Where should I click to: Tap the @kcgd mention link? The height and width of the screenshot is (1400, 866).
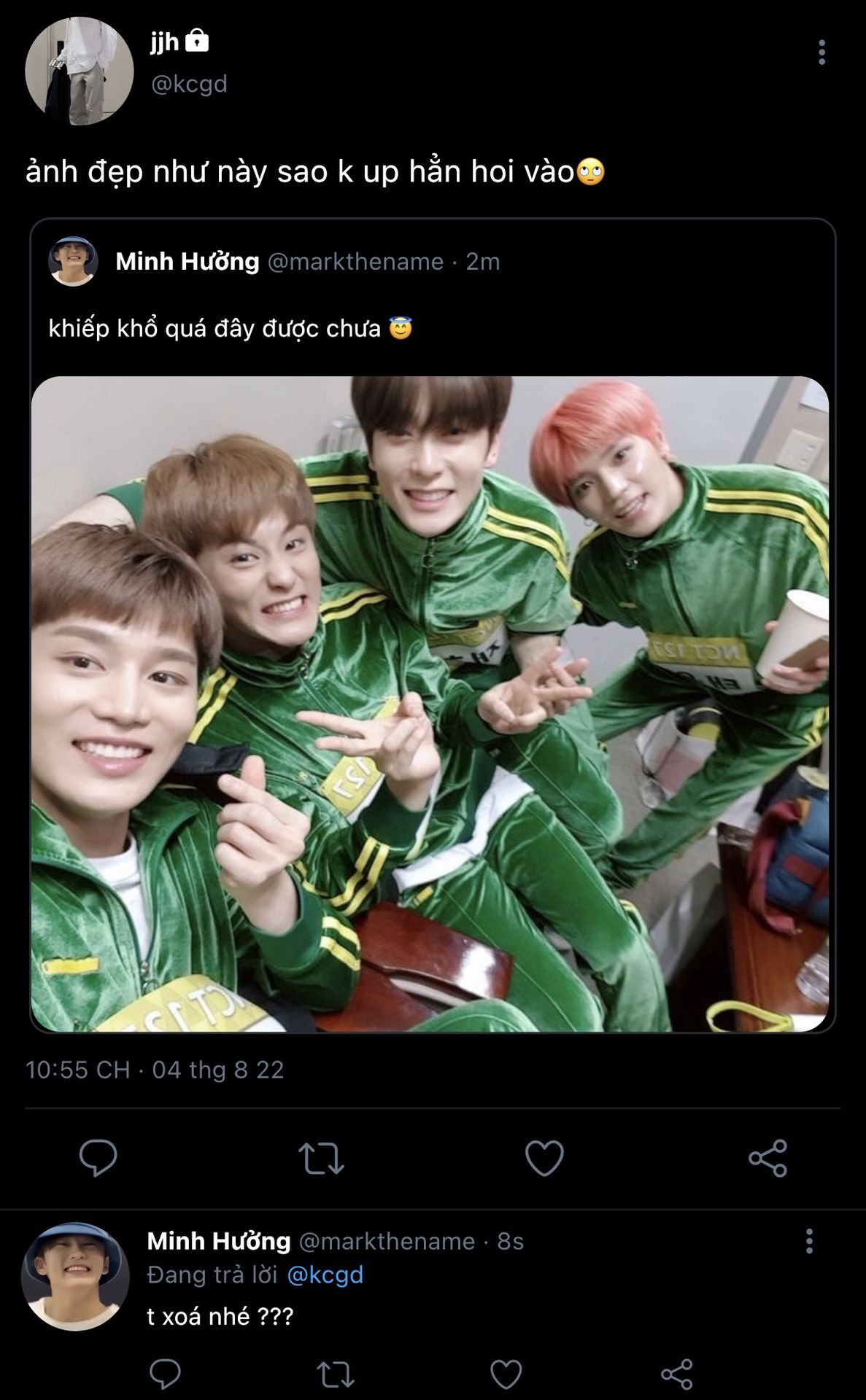click(x=325, y=1275)
